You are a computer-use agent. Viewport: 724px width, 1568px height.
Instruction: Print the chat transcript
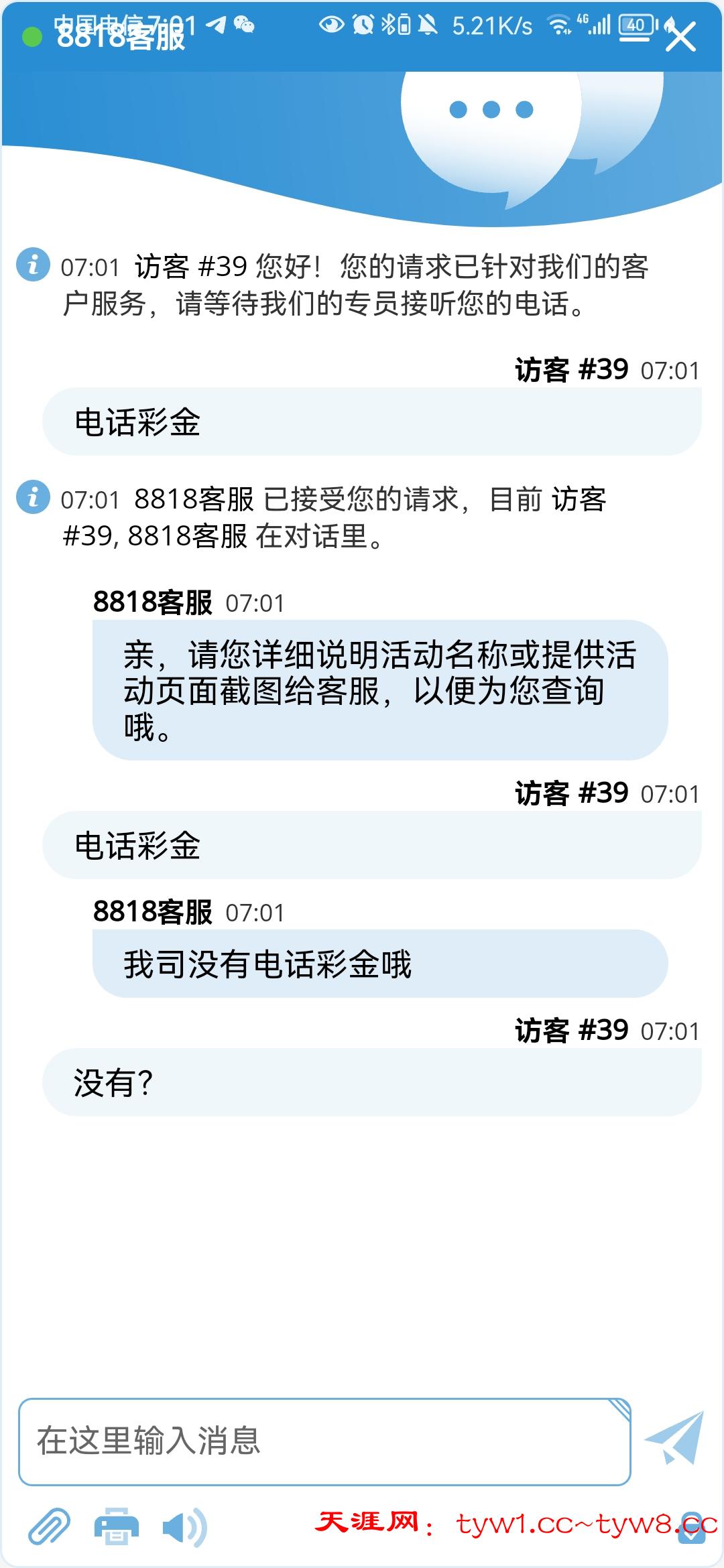point(117,1528)
